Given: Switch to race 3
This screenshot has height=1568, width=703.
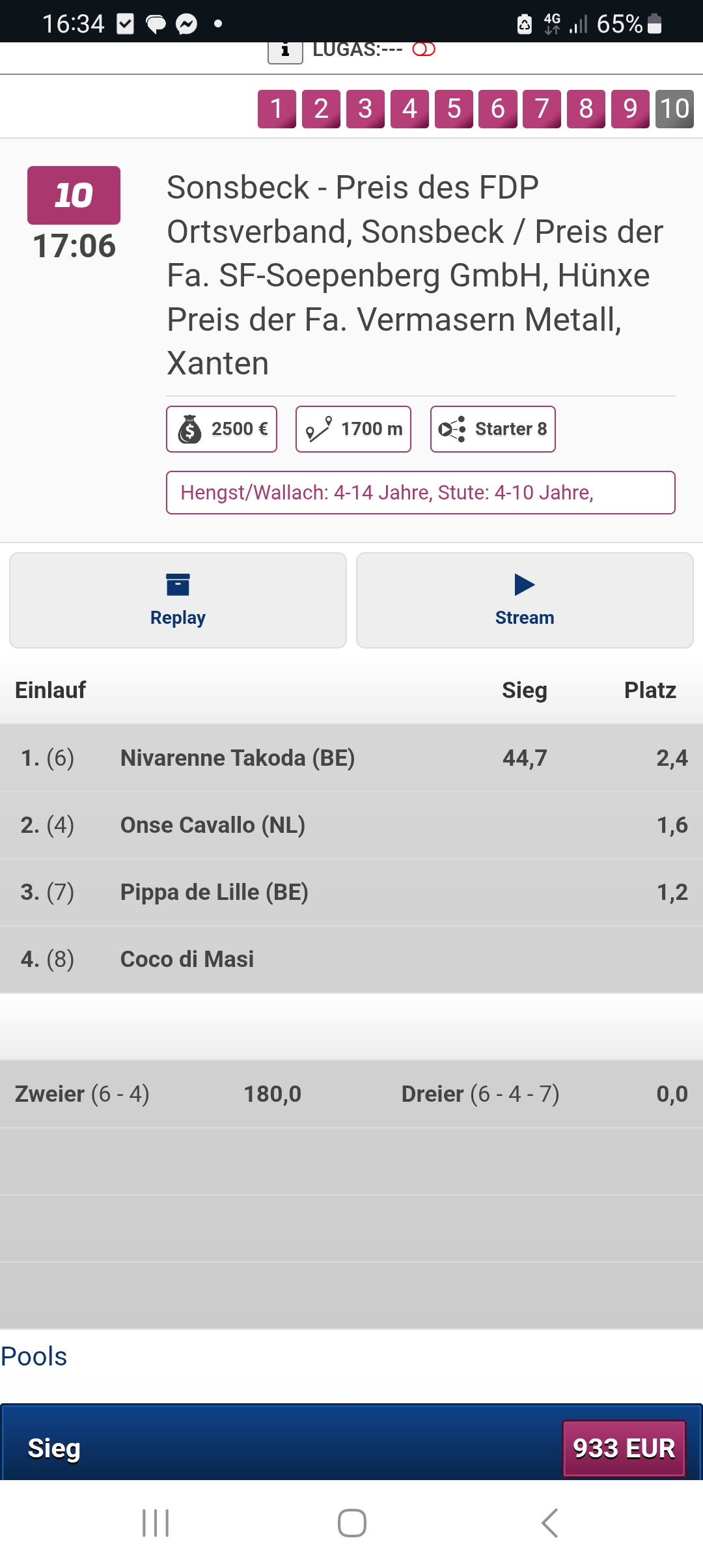Looking at the screenshot, I should point(365,109).
